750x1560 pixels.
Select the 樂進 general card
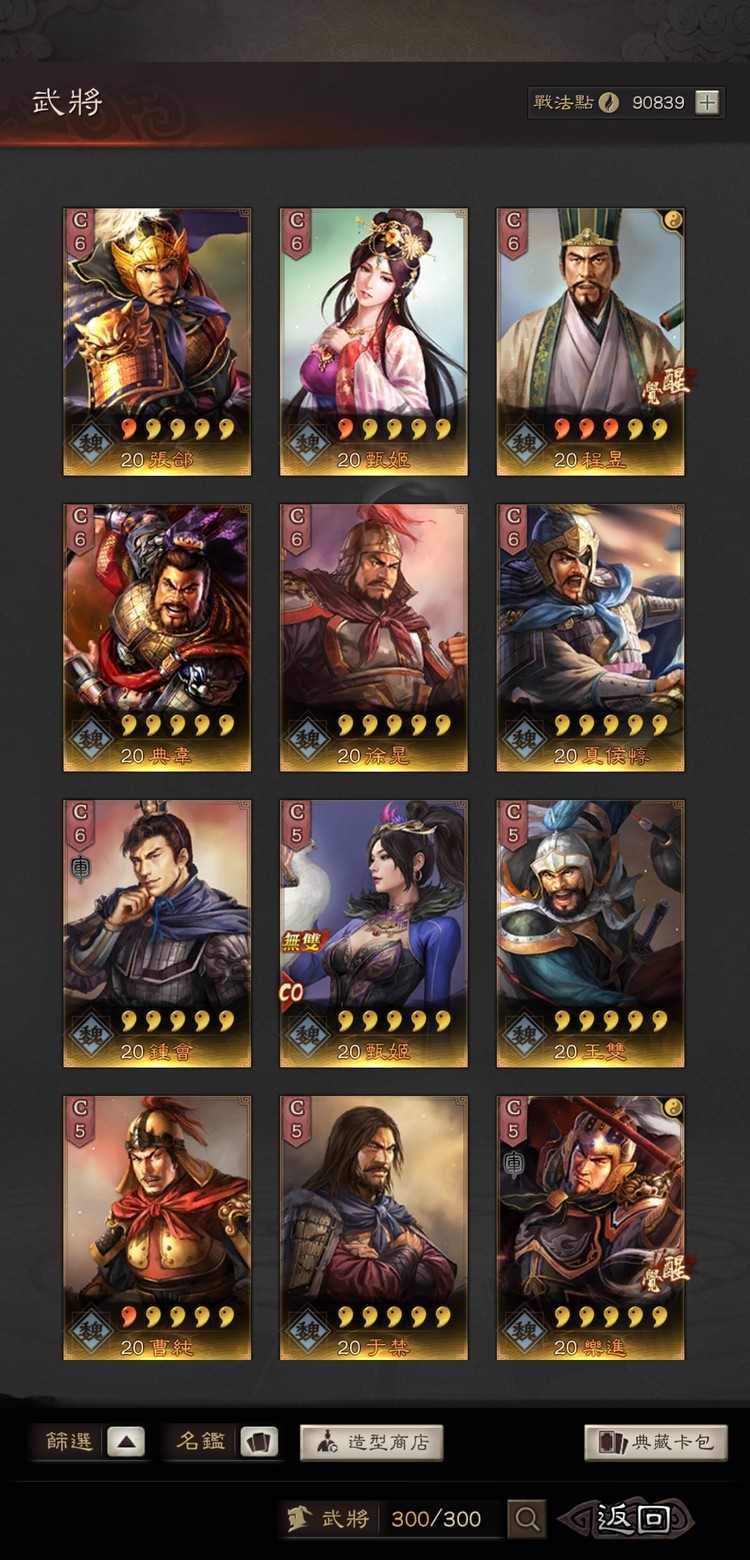click(590, 1228)
